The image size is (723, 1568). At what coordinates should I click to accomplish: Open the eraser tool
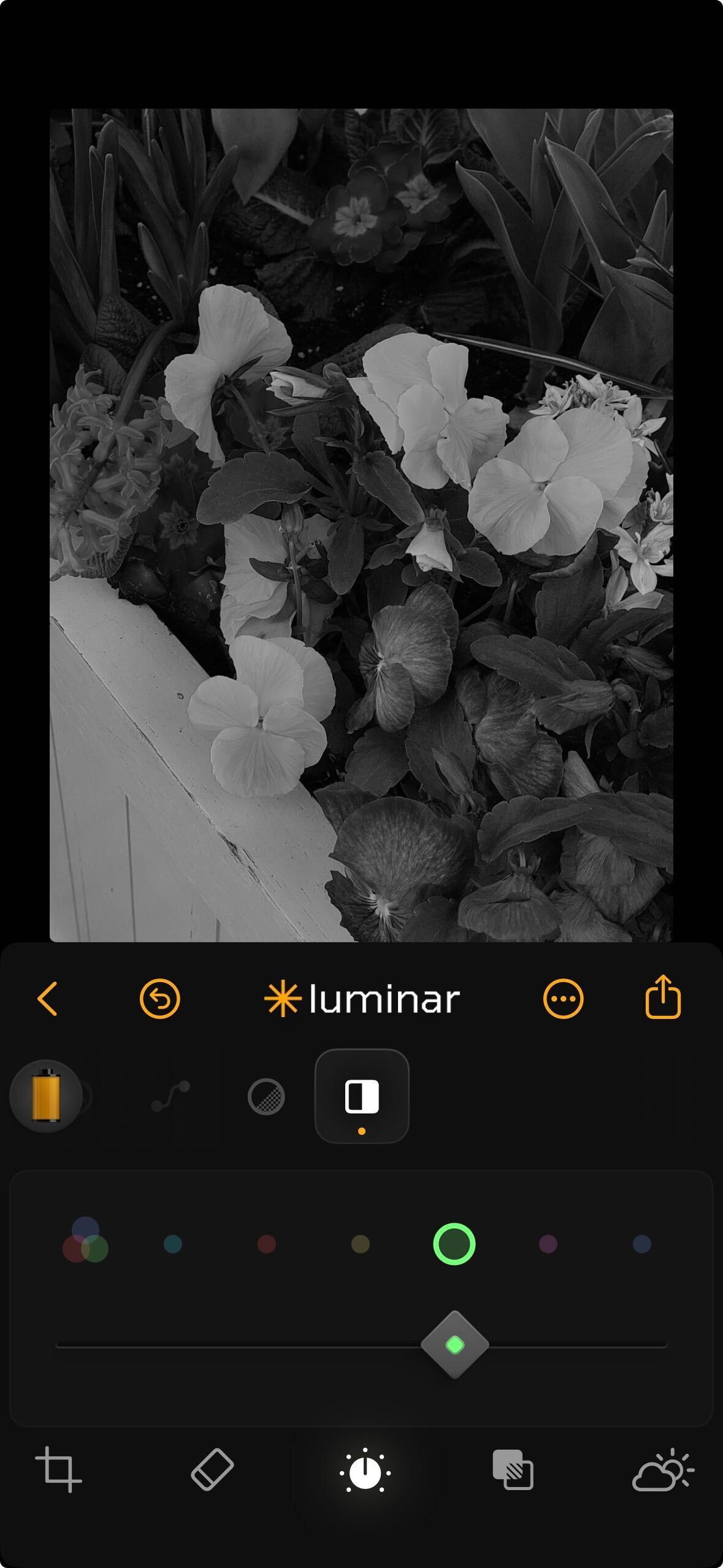(x=212, y=1470)
